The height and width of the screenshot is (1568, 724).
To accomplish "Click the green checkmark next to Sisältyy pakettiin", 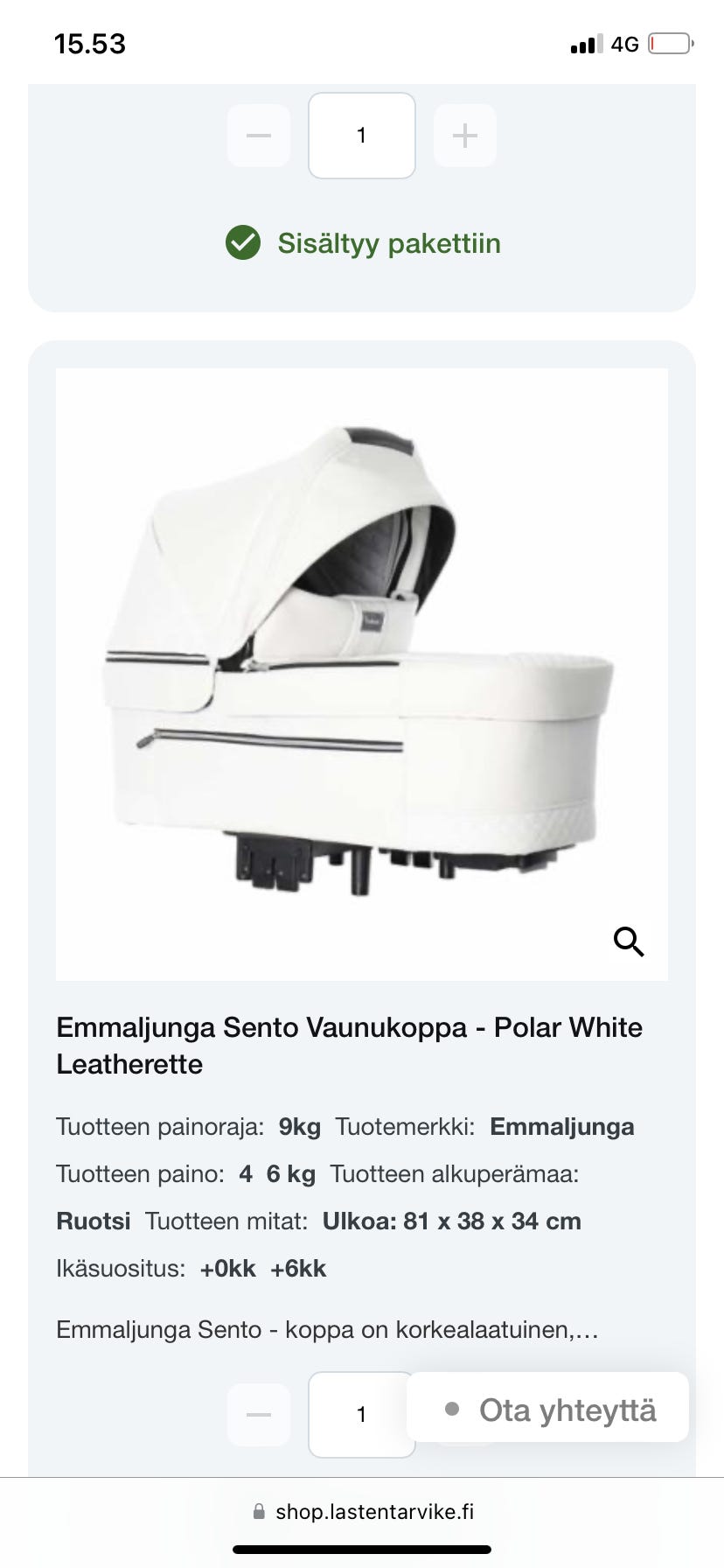I will 243,243.
